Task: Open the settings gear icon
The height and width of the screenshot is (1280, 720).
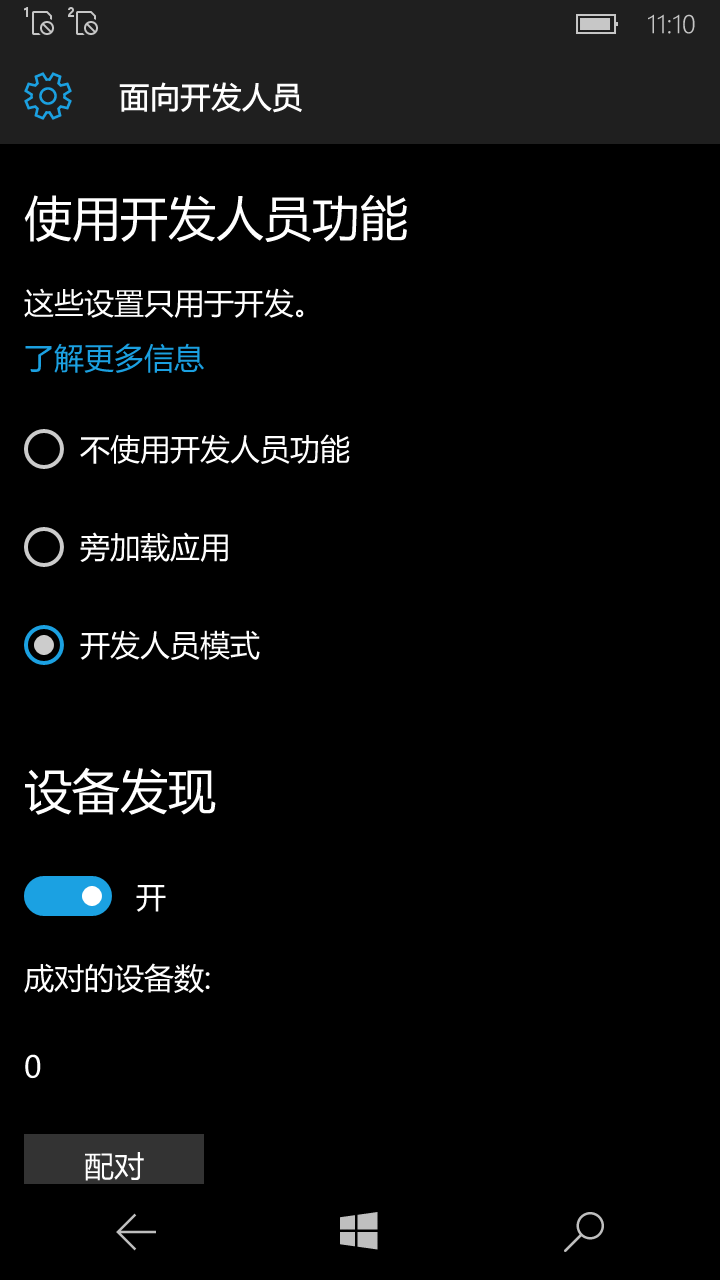Action: 48,97
